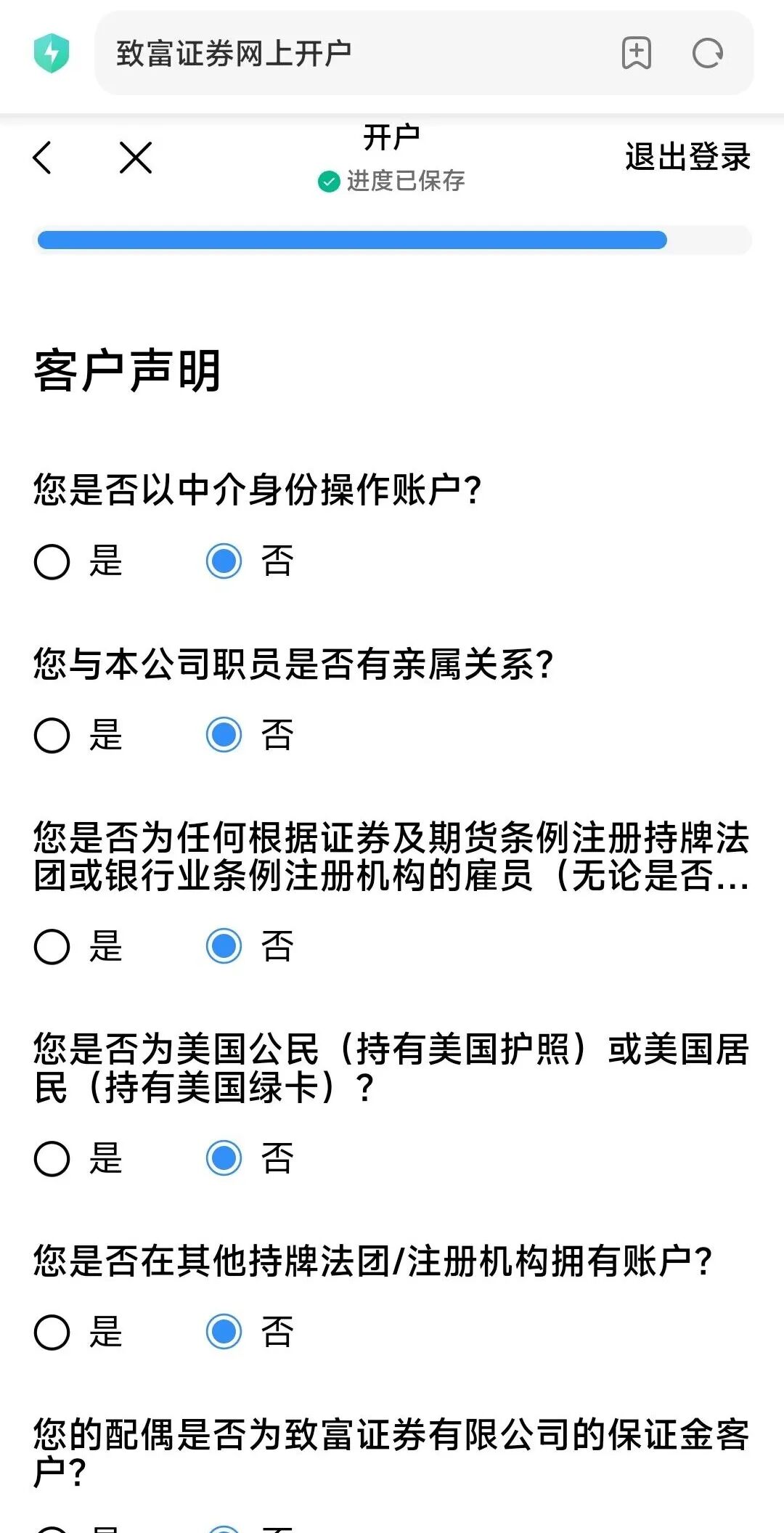
Task: Select 是 for 美国公民或美国居民 question
Action: (52, 1158)
